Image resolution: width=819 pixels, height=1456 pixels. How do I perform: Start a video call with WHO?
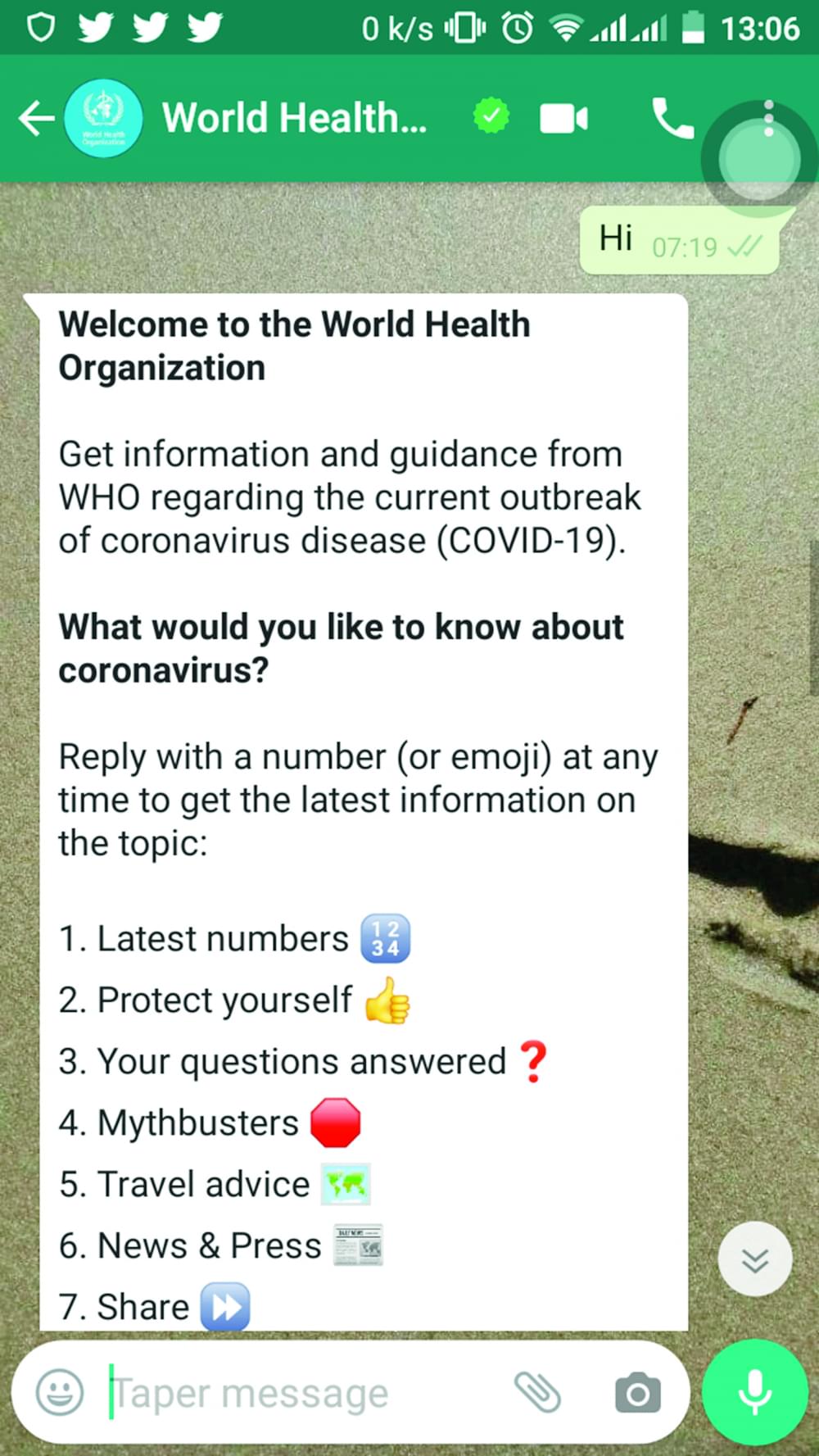[x=563, y=119]
